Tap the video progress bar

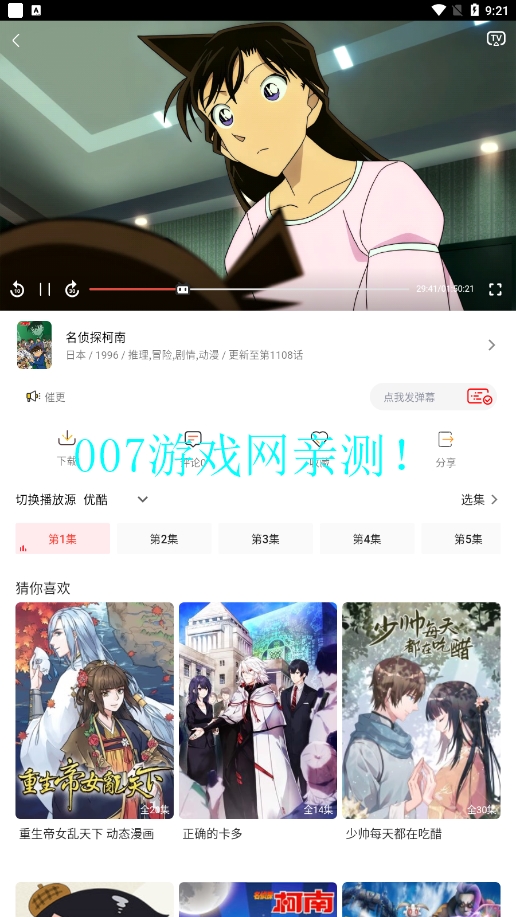tap(249, 289)
